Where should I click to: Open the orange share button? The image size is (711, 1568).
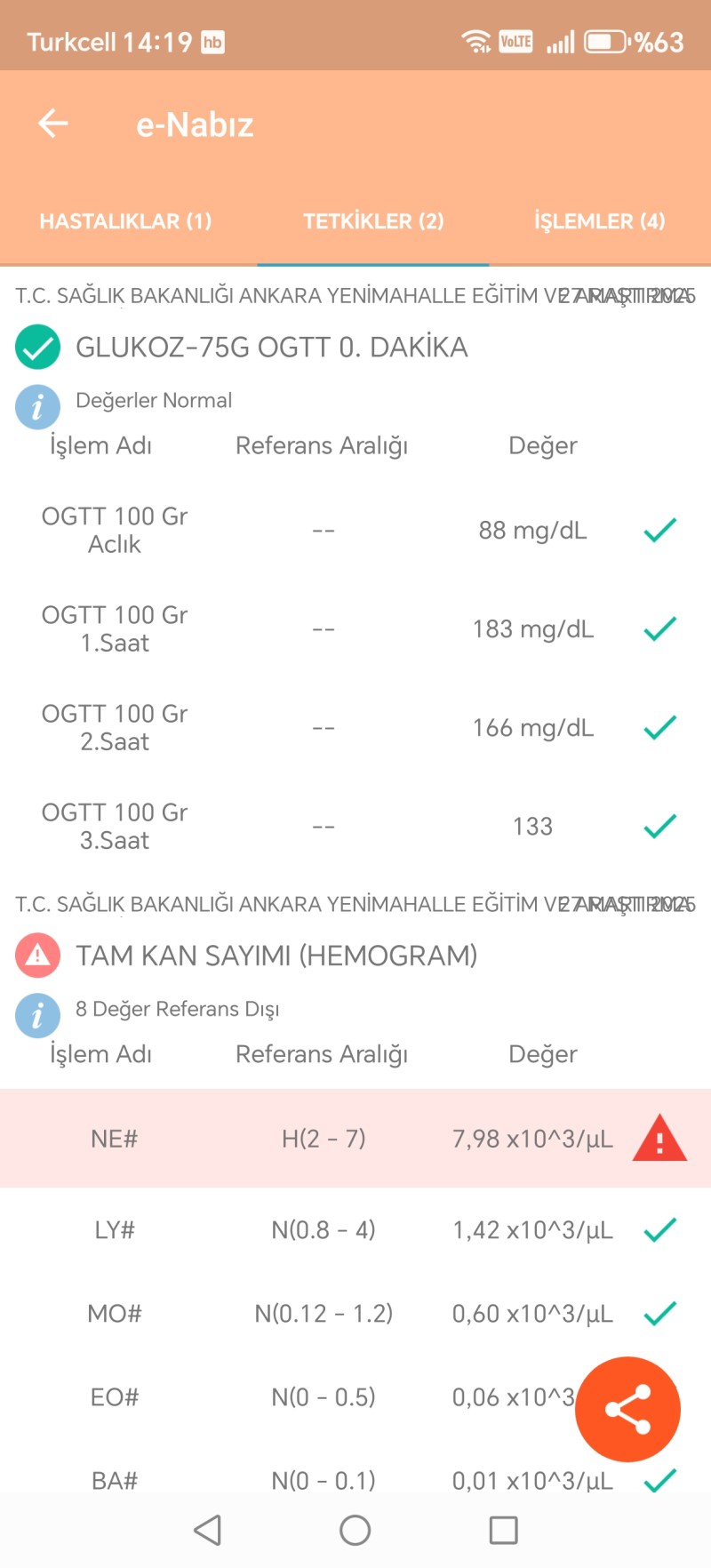pyautogui.click(x=627, y=1409)
